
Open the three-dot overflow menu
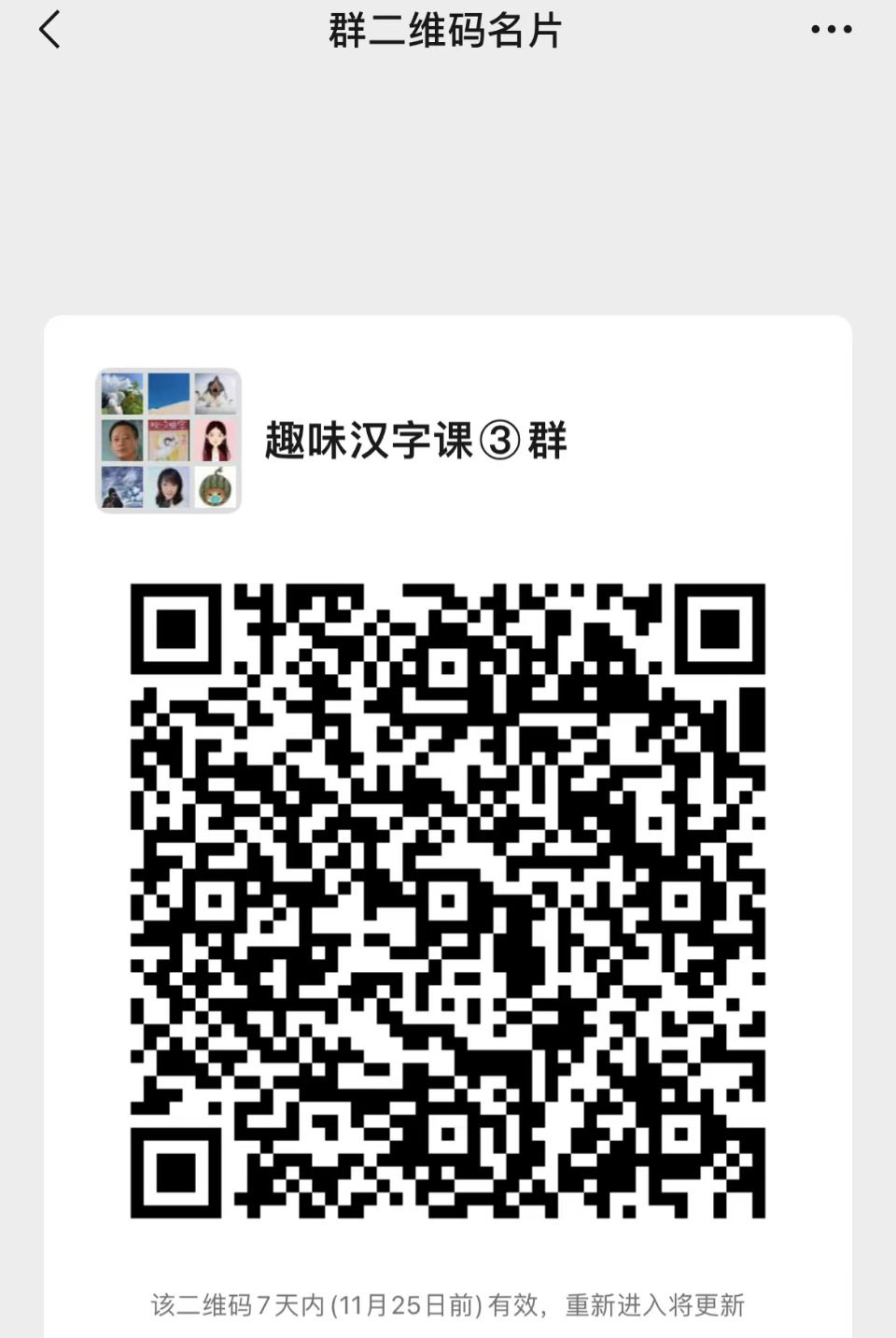(x=831, y=30)
